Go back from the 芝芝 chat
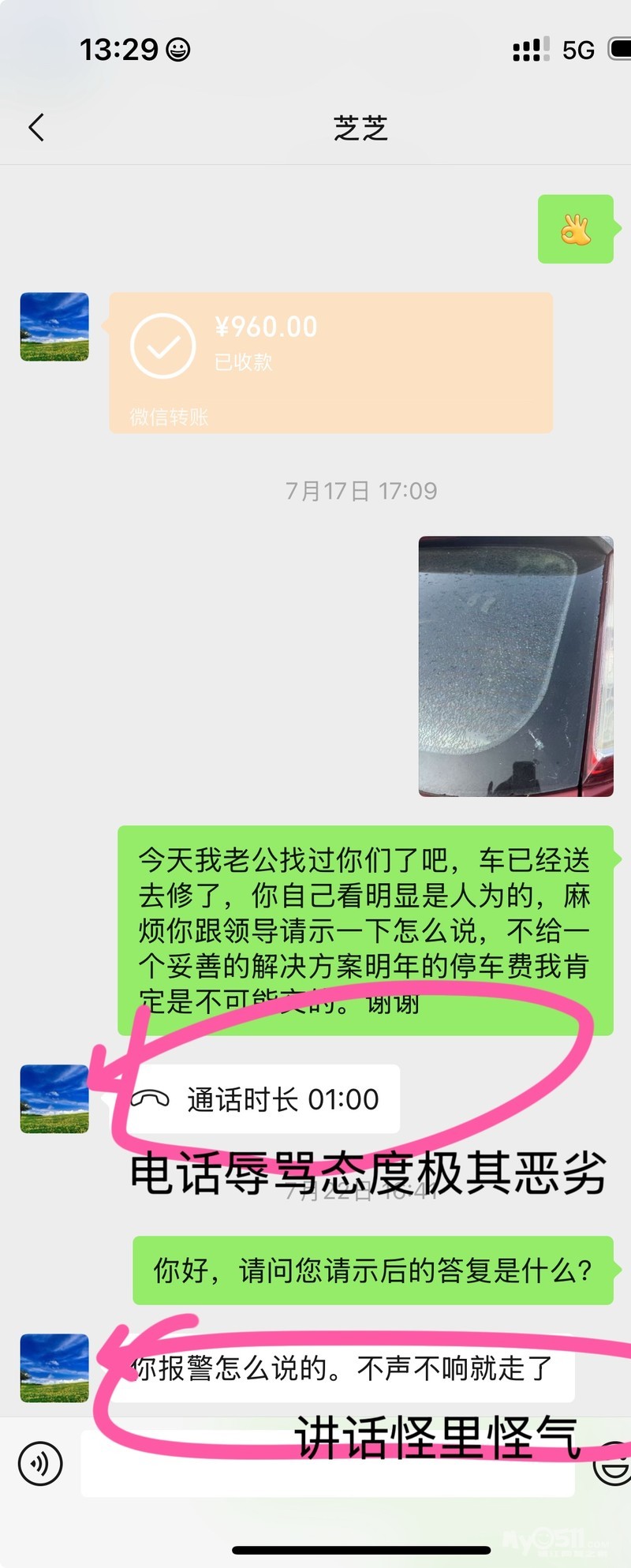This screenshot has width=631, height=1568. coord(36,127)
